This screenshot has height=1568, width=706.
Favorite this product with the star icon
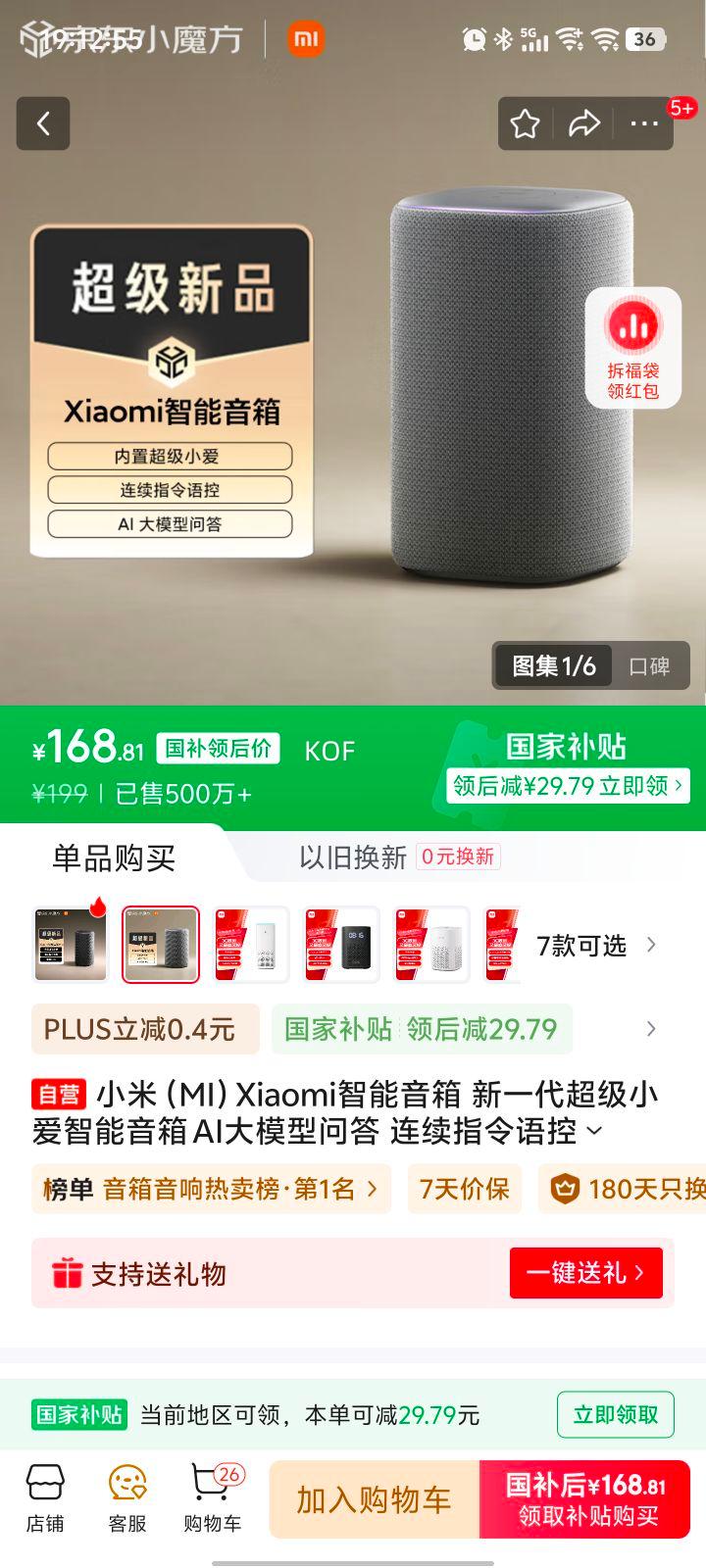pos(525,123)
